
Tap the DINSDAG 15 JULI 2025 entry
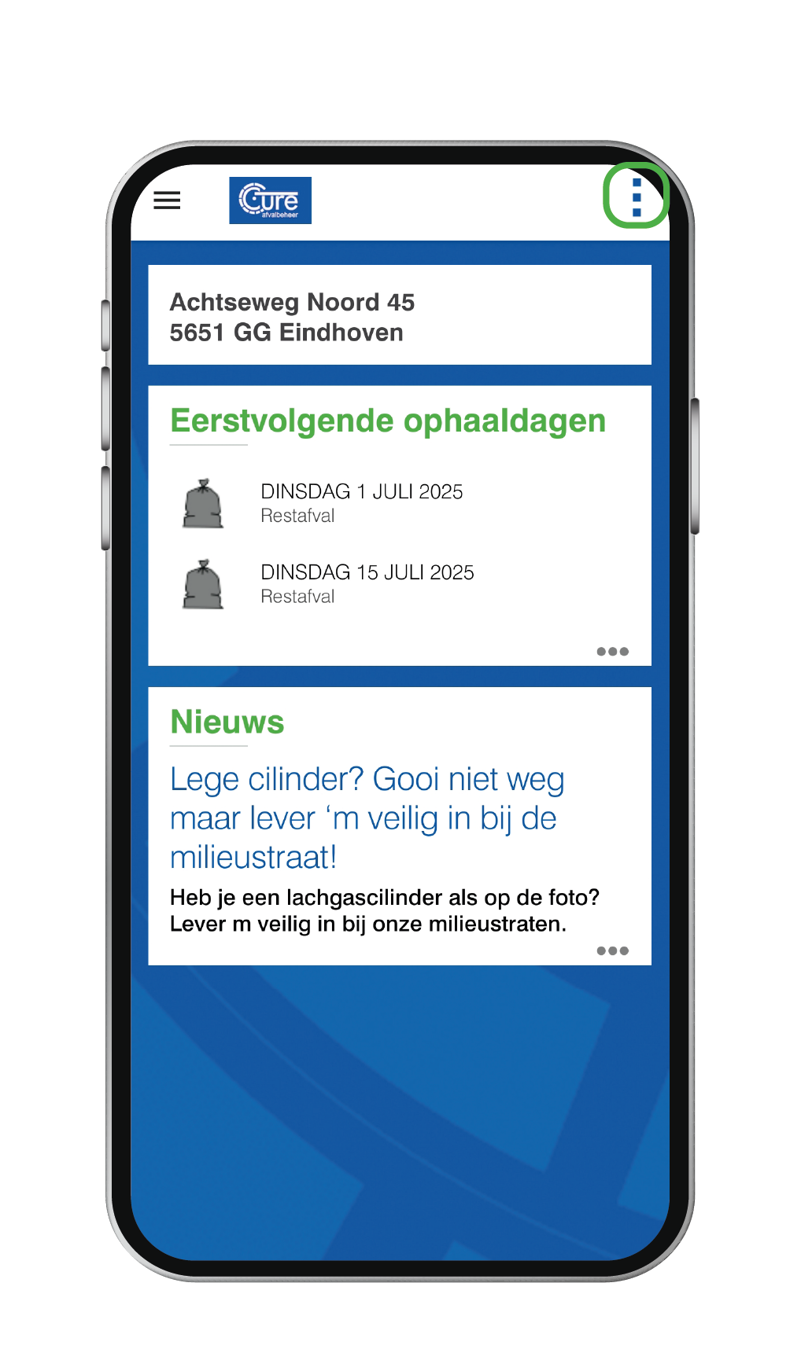367,572
